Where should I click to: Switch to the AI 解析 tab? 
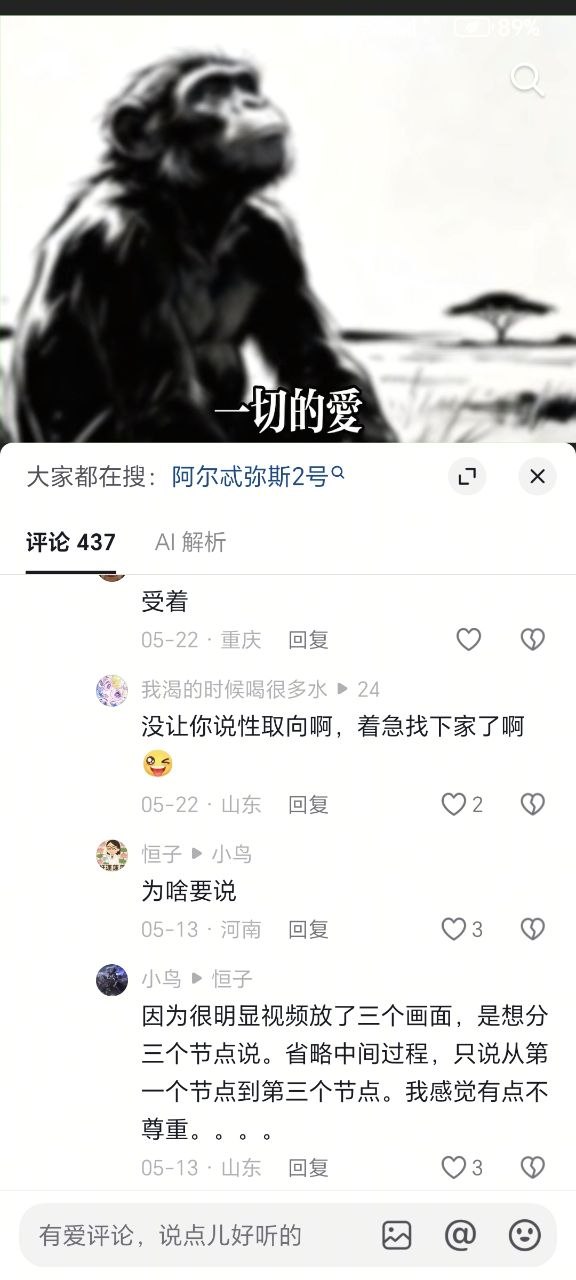(x=191, y=542)
